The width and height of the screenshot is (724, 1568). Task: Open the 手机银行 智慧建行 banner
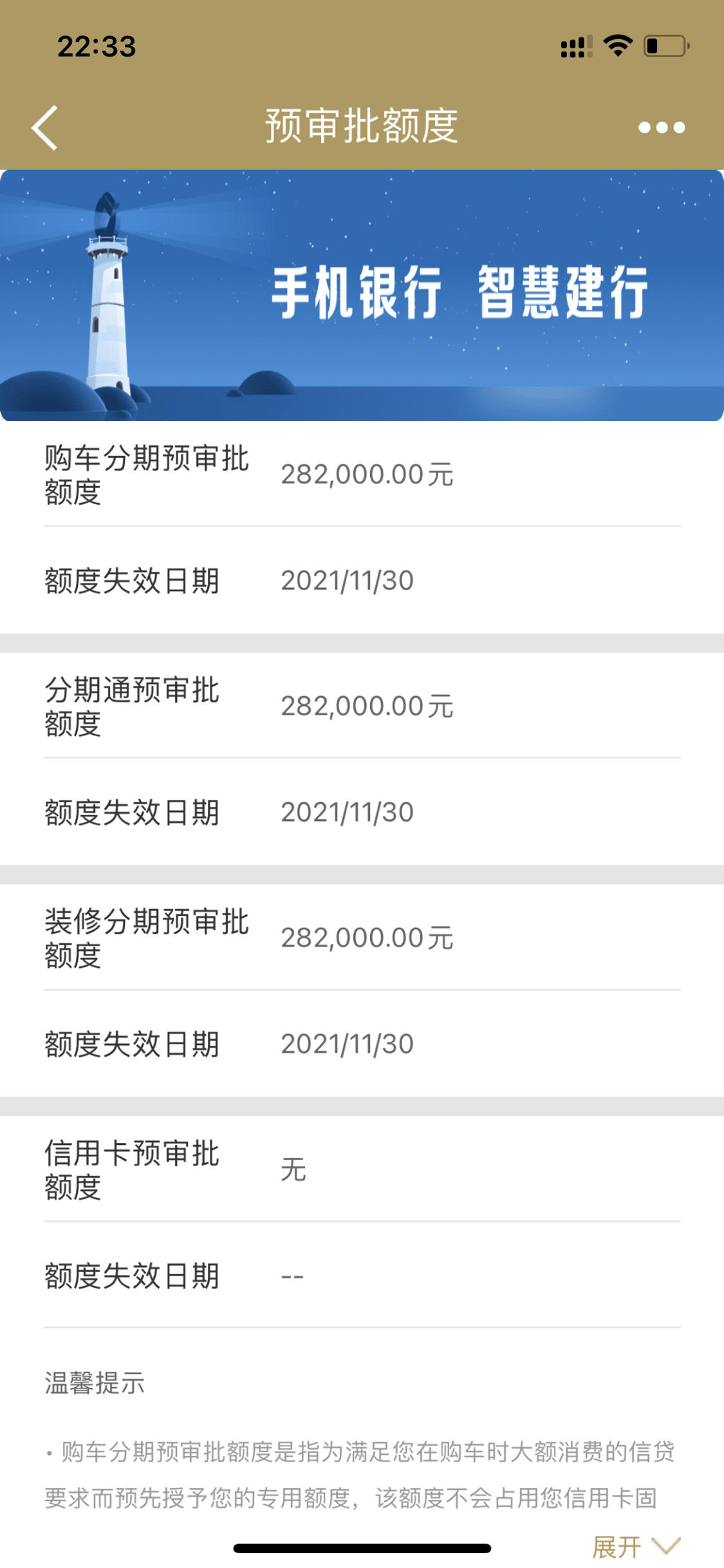coord(362,295)
